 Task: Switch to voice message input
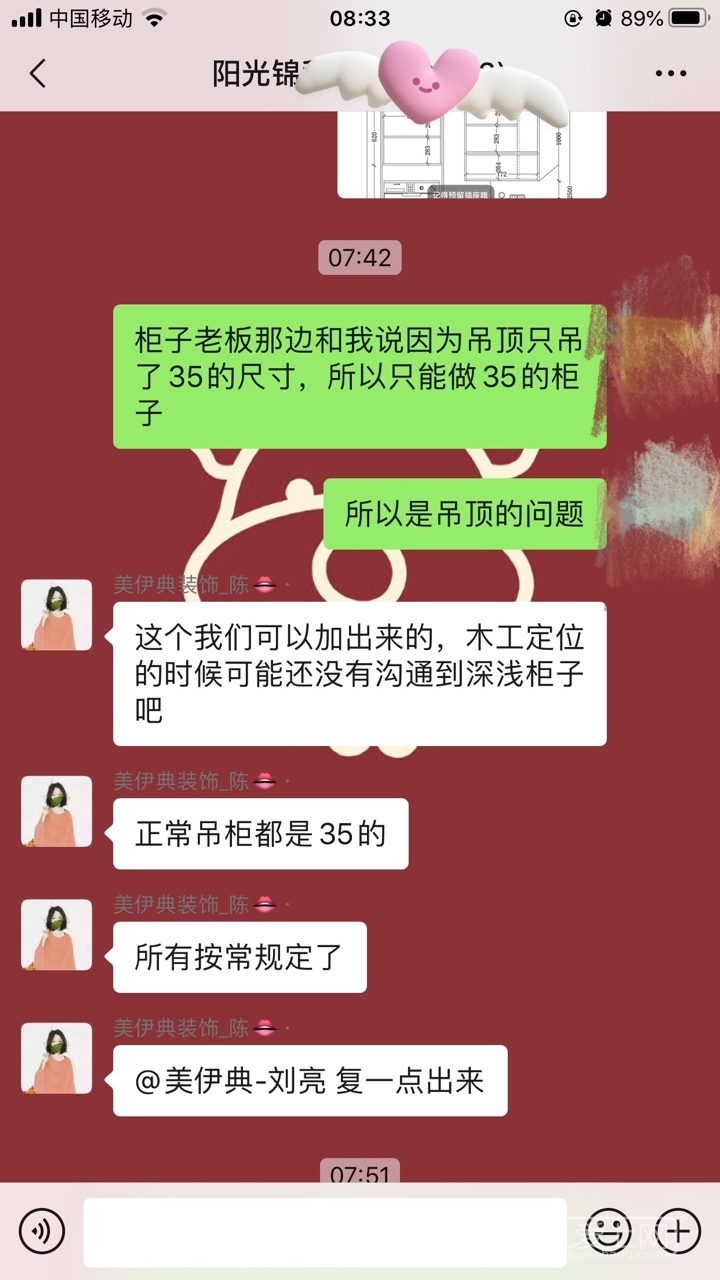(x=41, y=1229)
